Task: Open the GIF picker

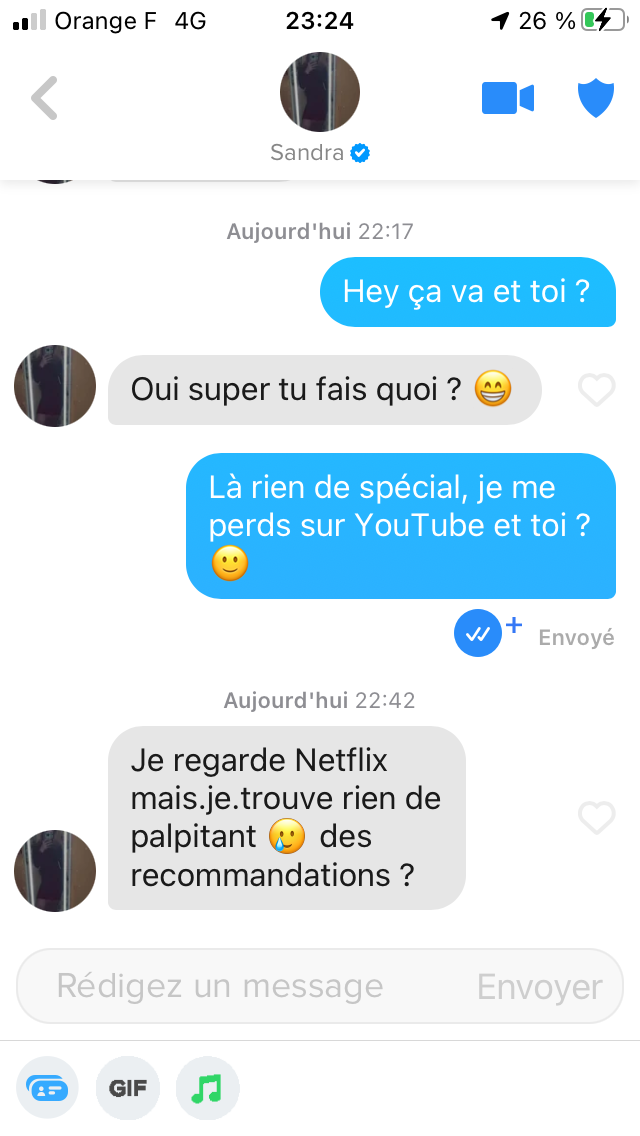Action: pos(128,1087)
